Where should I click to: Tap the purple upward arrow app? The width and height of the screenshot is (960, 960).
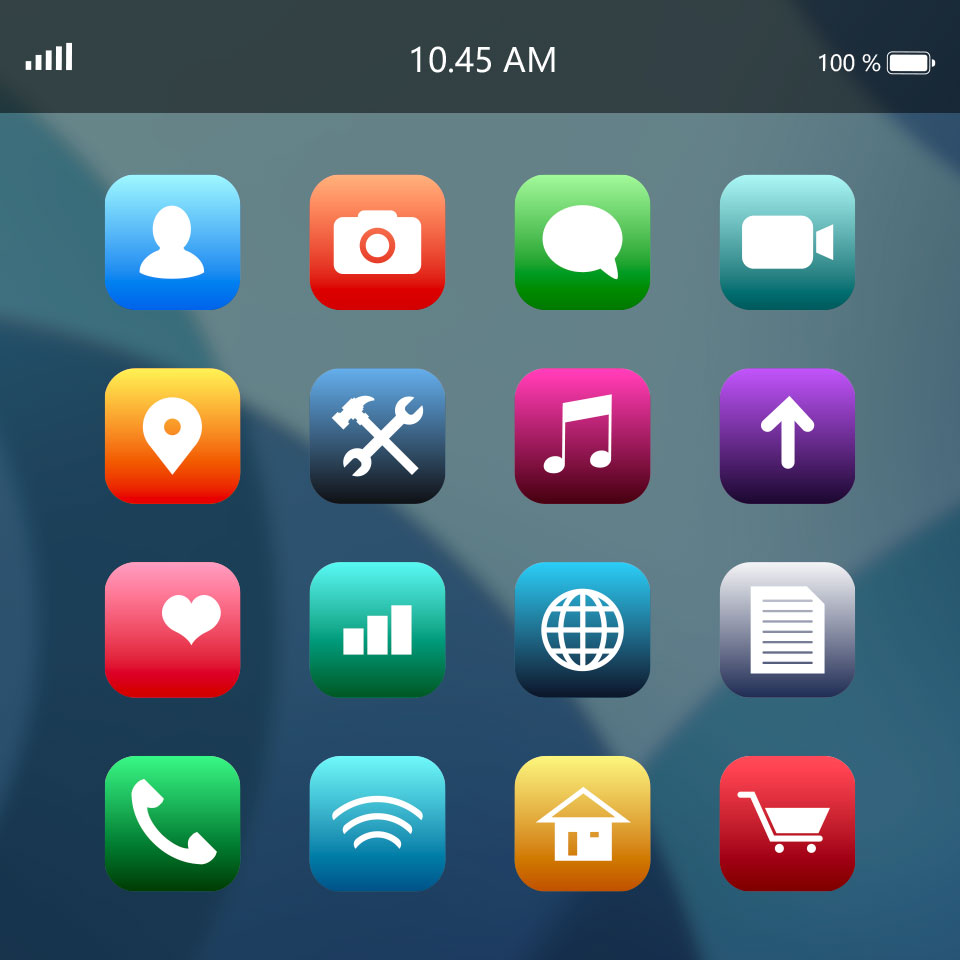coord(787,435)
